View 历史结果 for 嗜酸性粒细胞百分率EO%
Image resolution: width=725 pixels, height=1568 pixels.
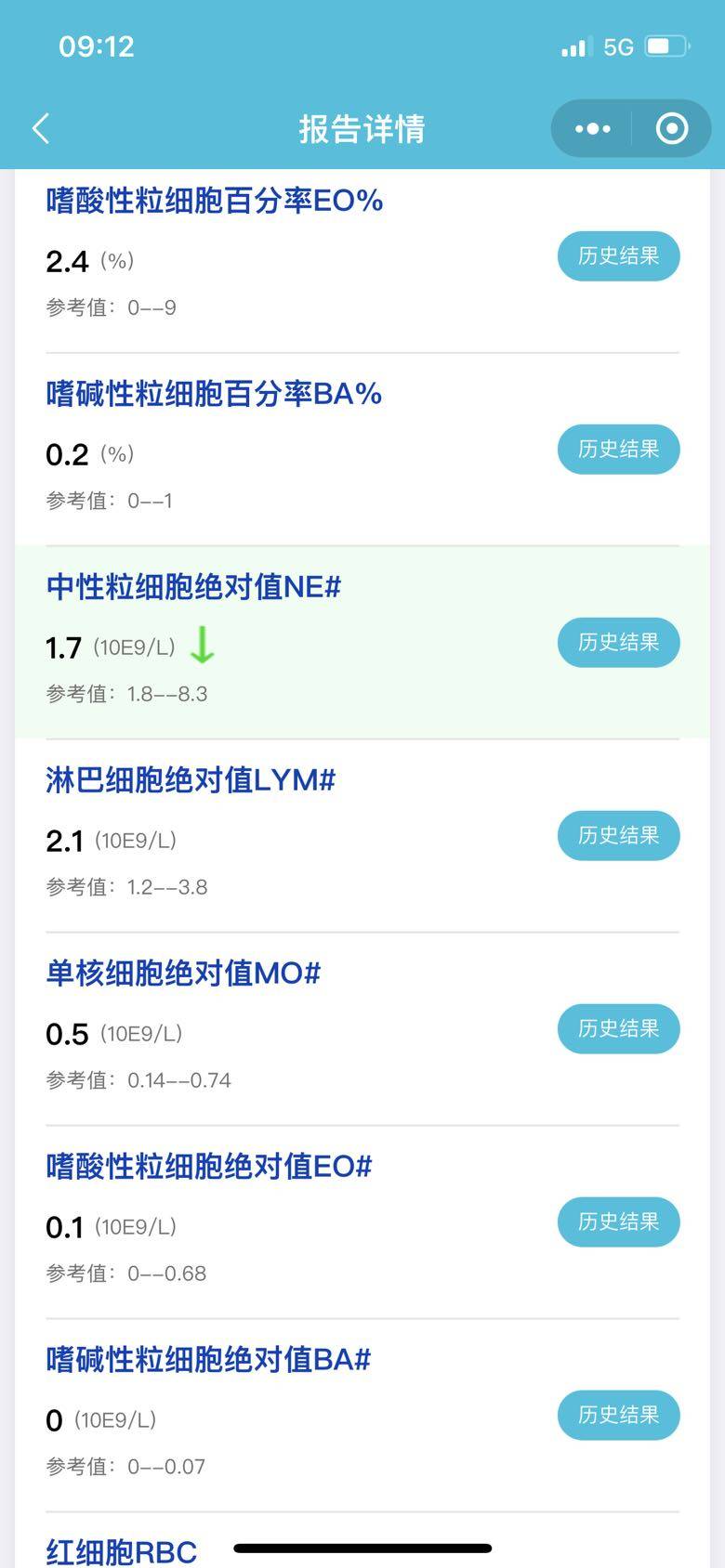(618, 256)
